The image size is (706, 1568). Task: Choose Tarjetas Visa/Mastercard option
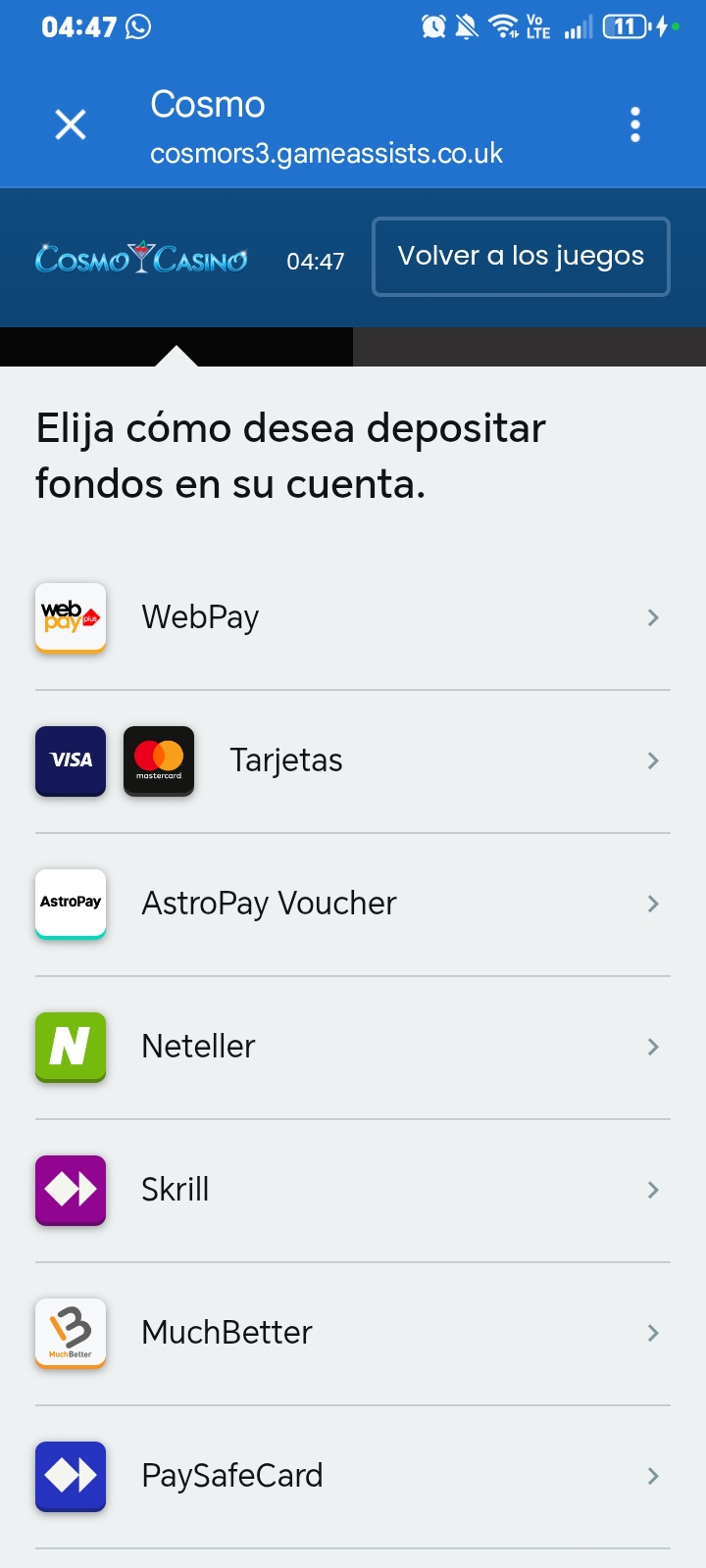353,761
